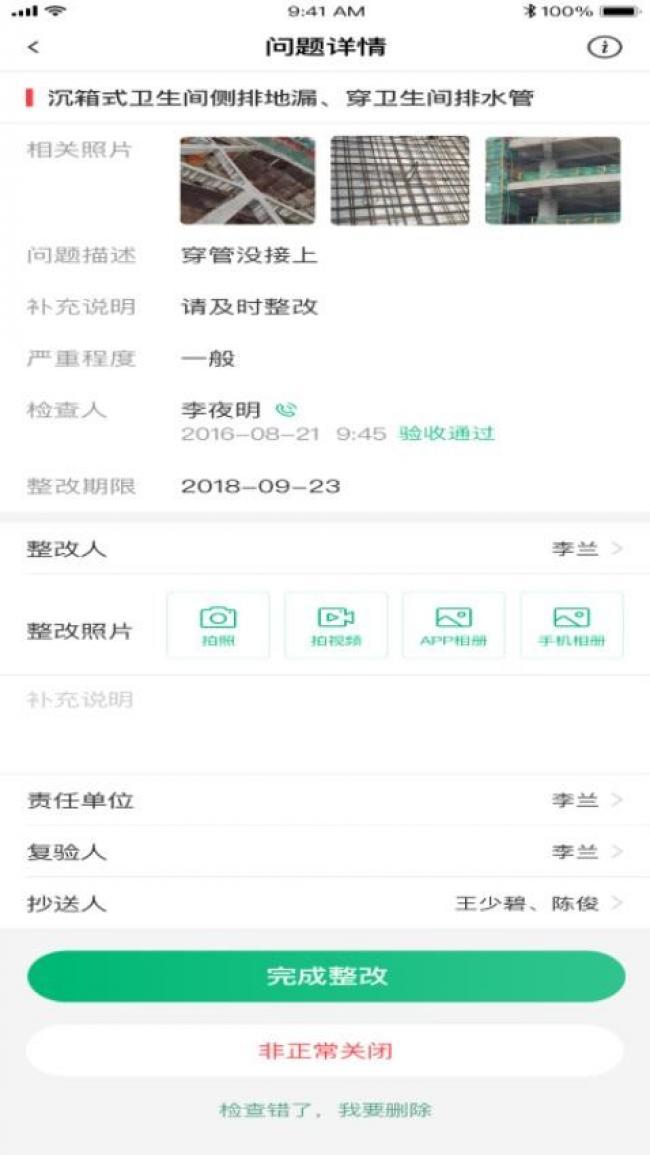Open the 整改人 row
The width and height of the screenshot is (650, 1155).
[325, 549]
